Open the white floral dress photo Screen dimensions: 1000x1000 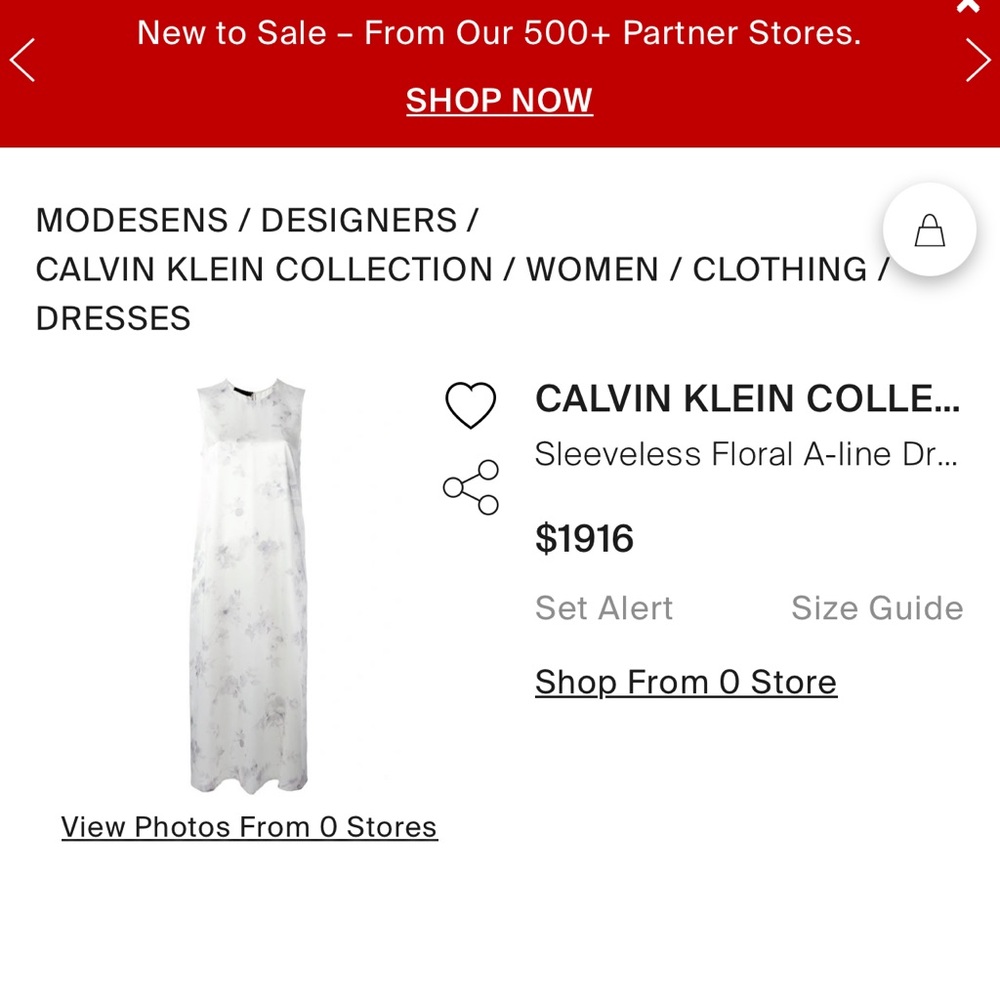[249, 585]
